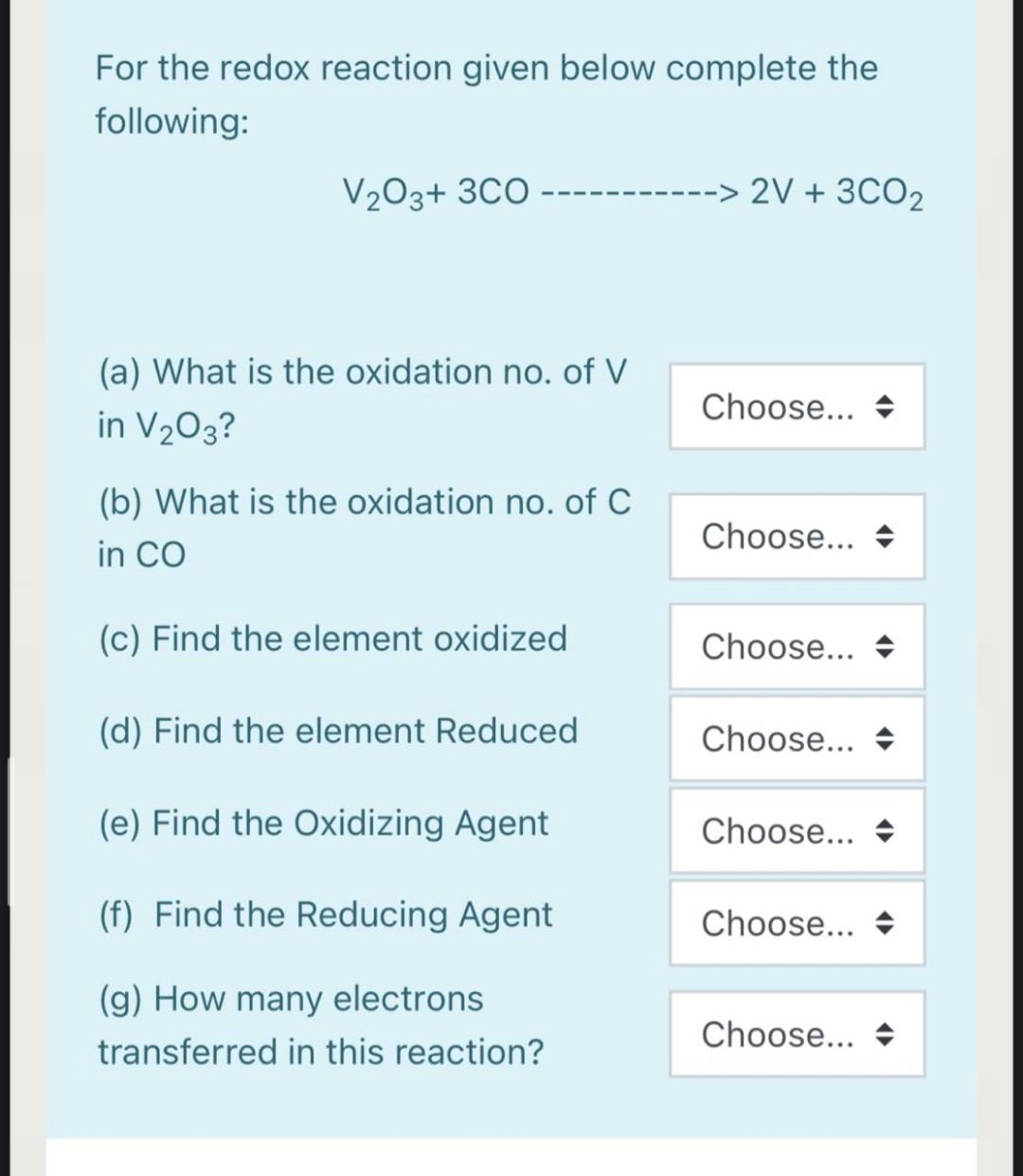Open dropdown for oxidation no. of C
This screenshot has height=1176, width=1023.
797,537
